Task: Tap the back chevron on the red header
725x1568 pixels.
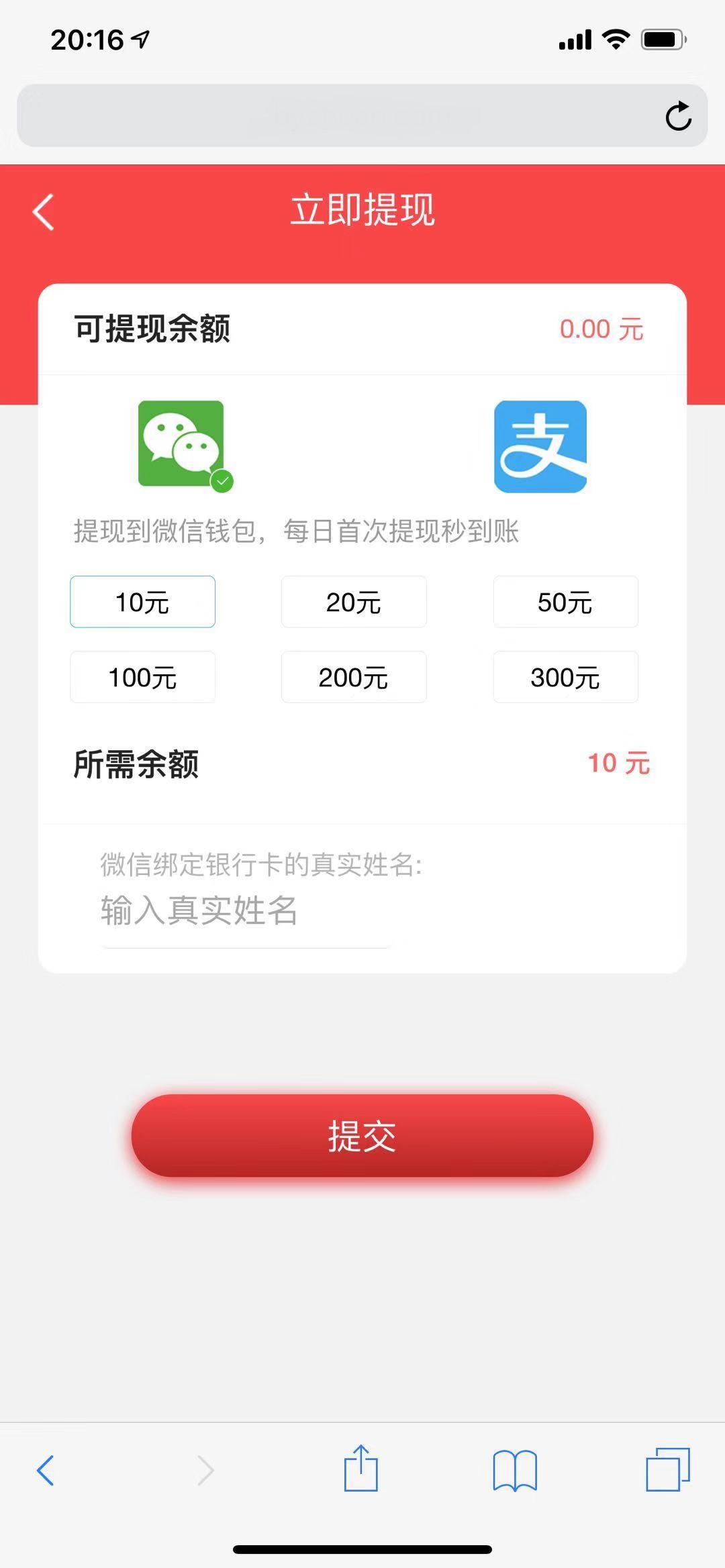Action: [42, 213]
